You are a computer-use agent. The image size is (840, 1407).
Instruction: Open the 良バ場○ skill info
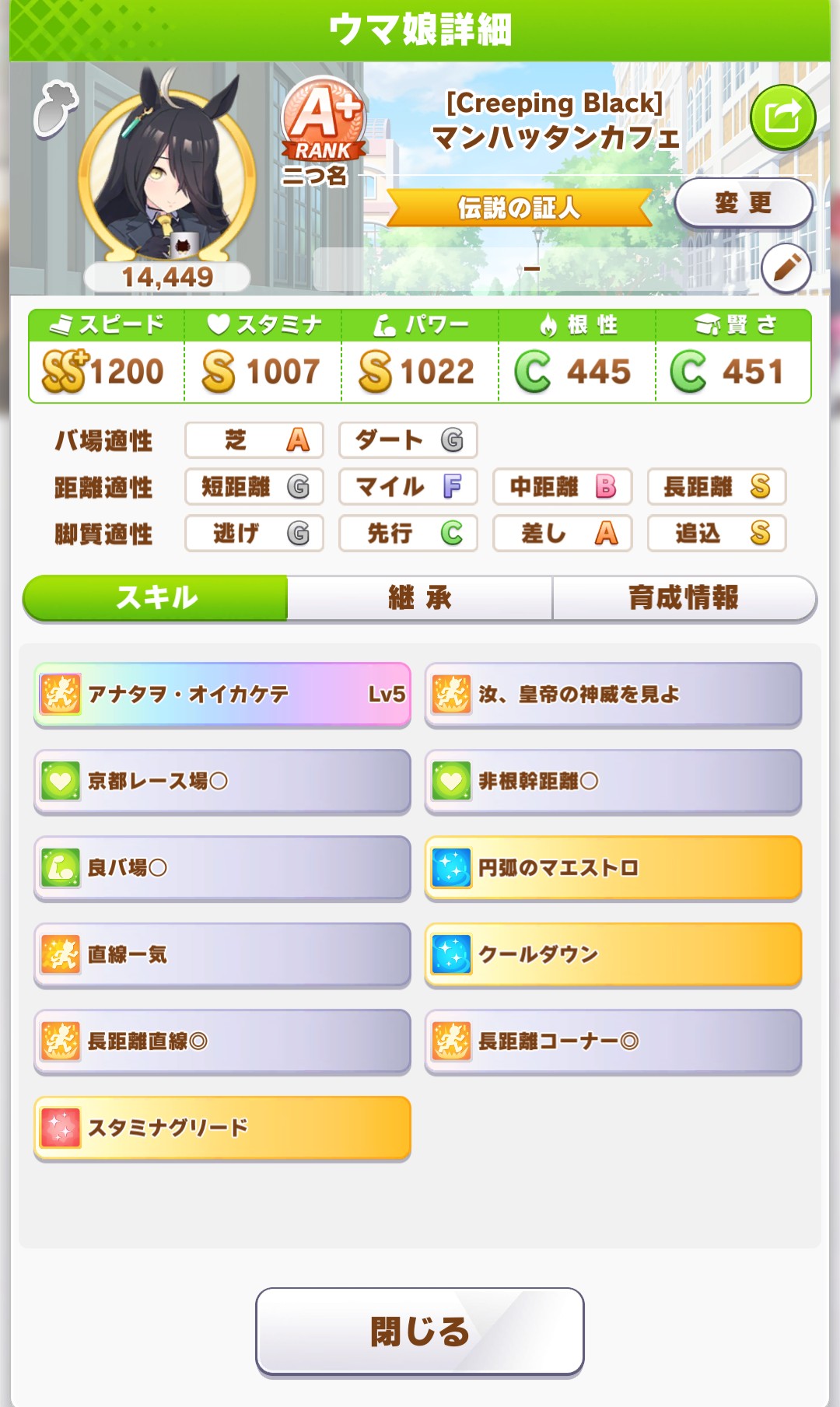[x=222, y=867]
